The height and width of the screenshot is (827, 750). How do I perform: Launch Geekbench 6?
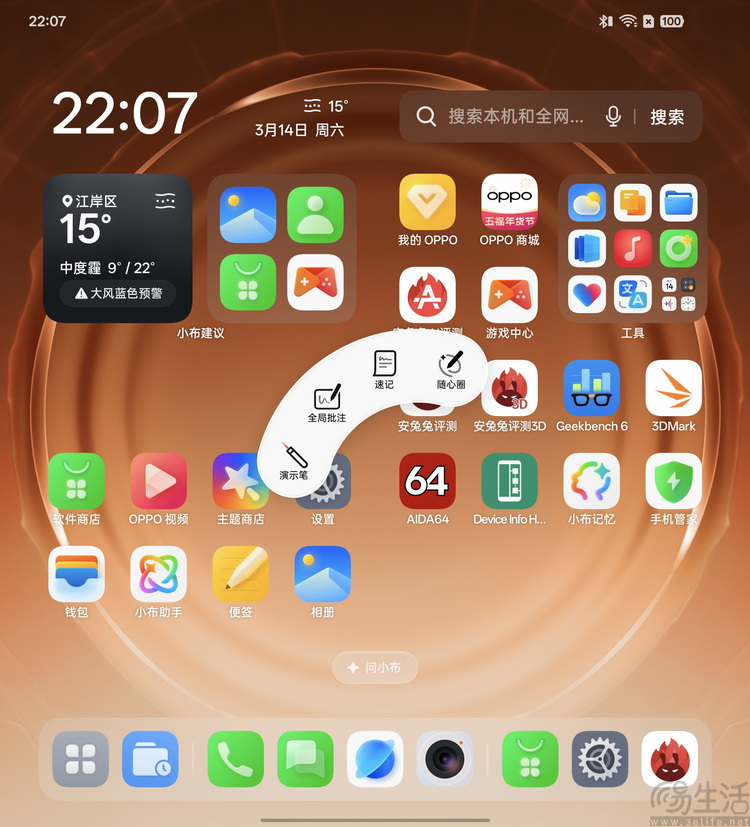591,389
